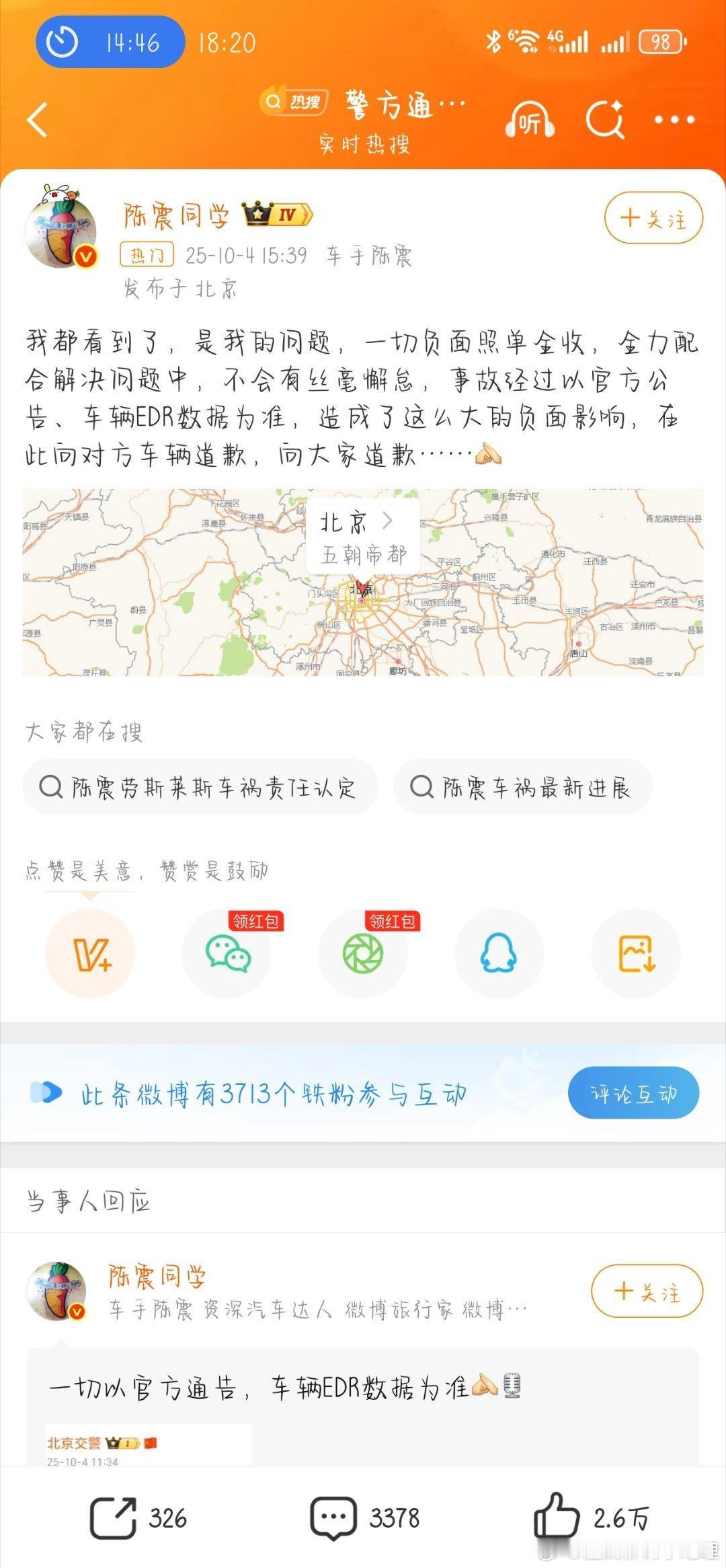
Task: Tap the 评论互动 button
Action: coord(633,1093)
